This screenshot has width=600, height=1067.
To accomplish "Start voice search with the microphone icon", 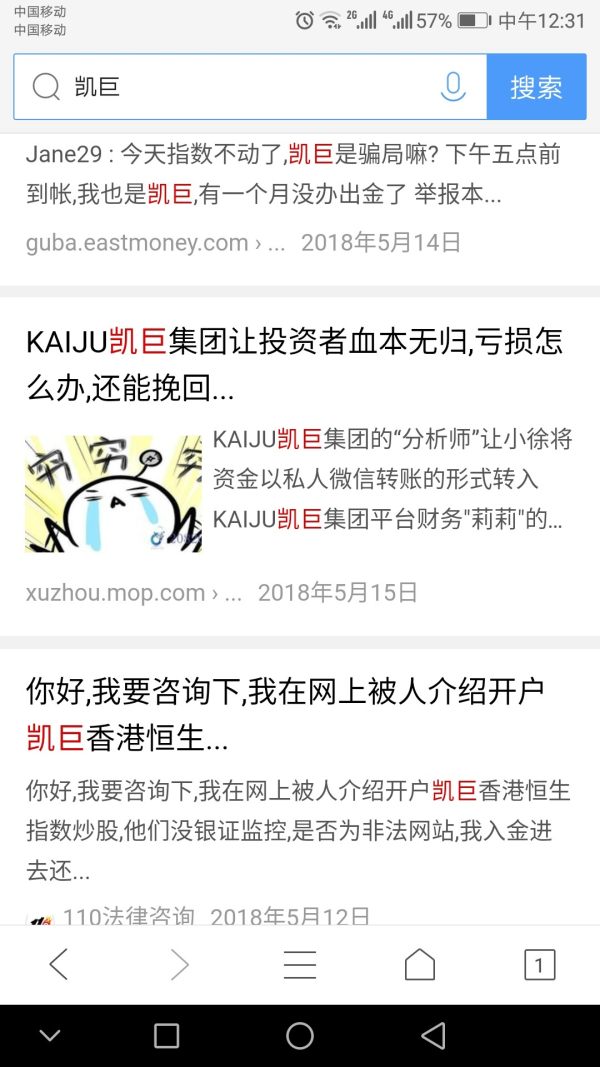I will (x=452, y=87).
